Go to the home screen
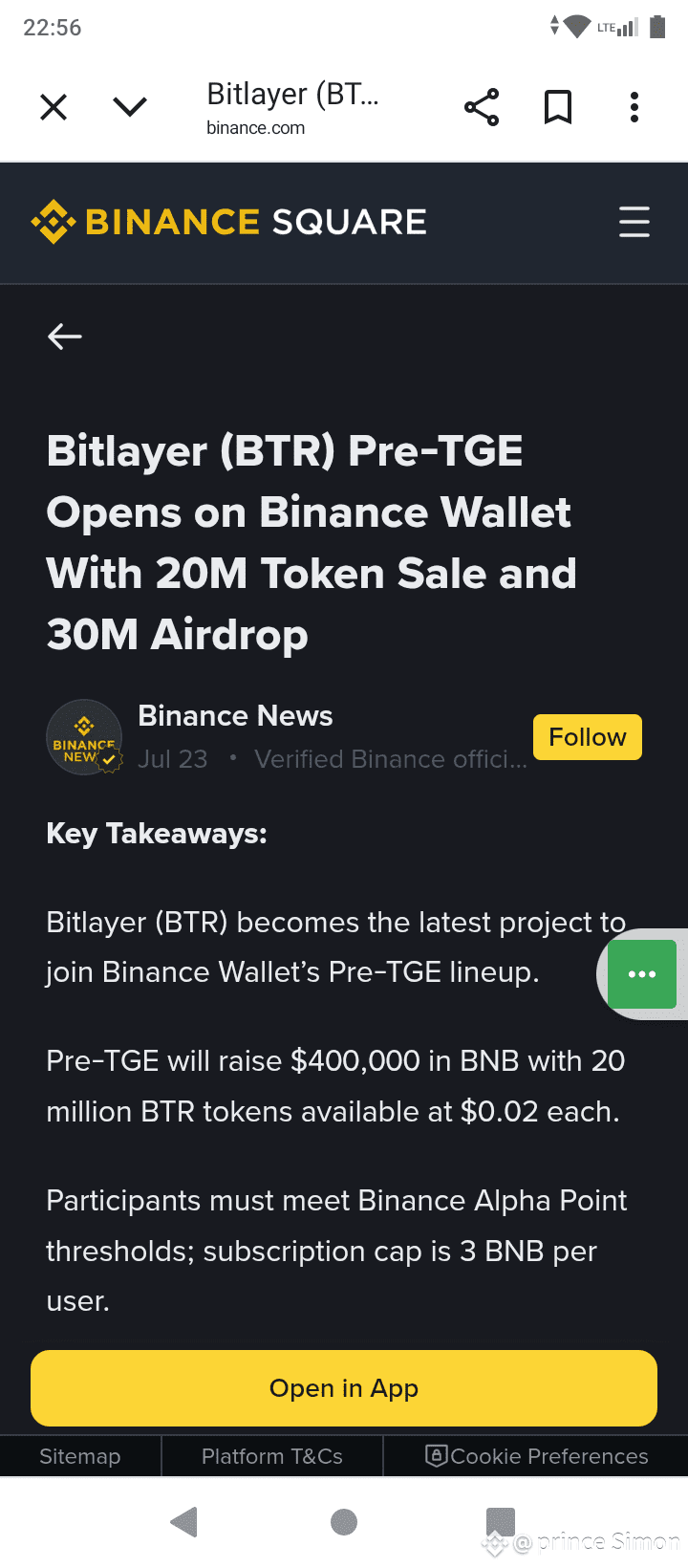 pos(344,1521)
